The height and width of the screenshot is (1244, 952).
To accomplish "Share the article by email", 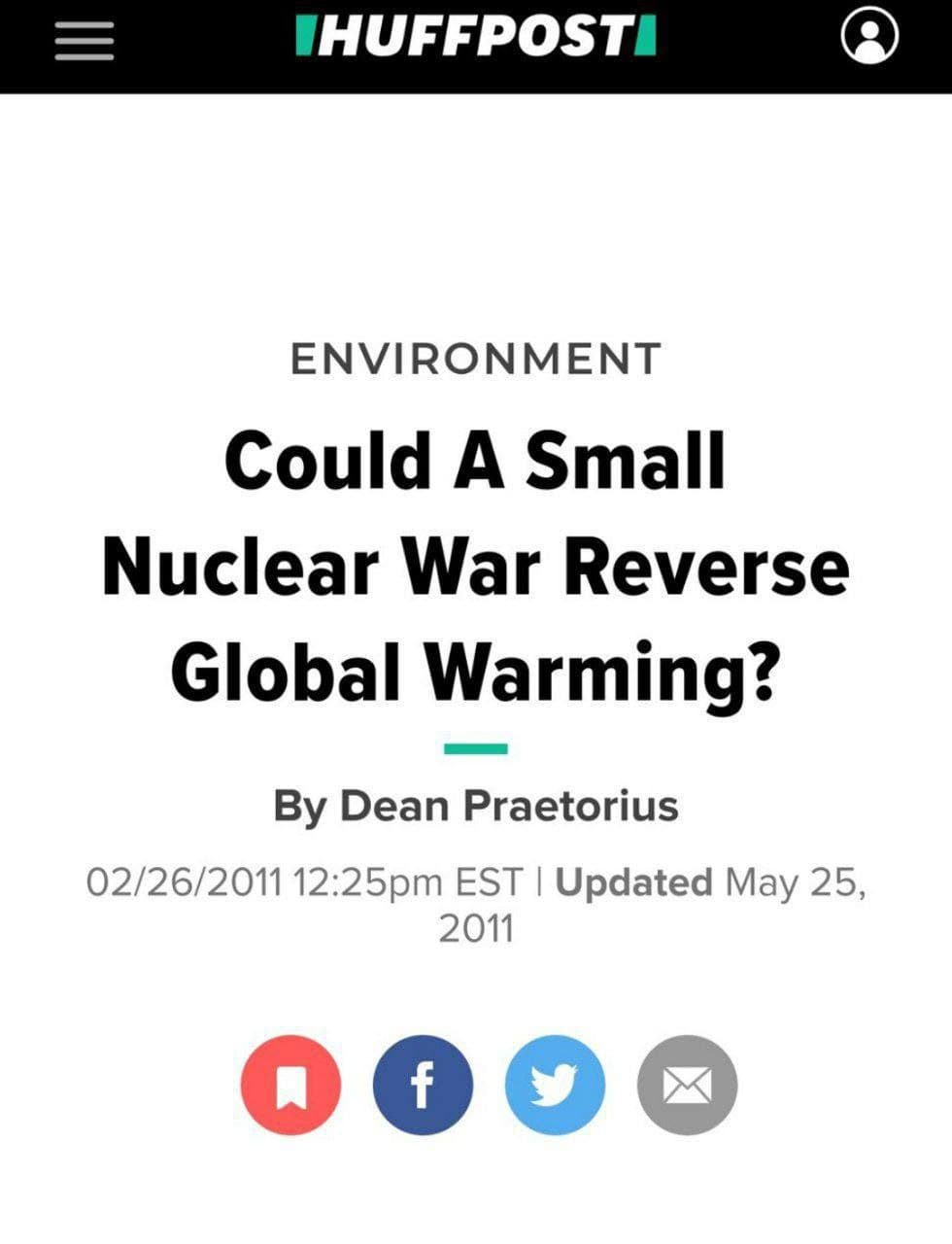I will pos(687,1086).
